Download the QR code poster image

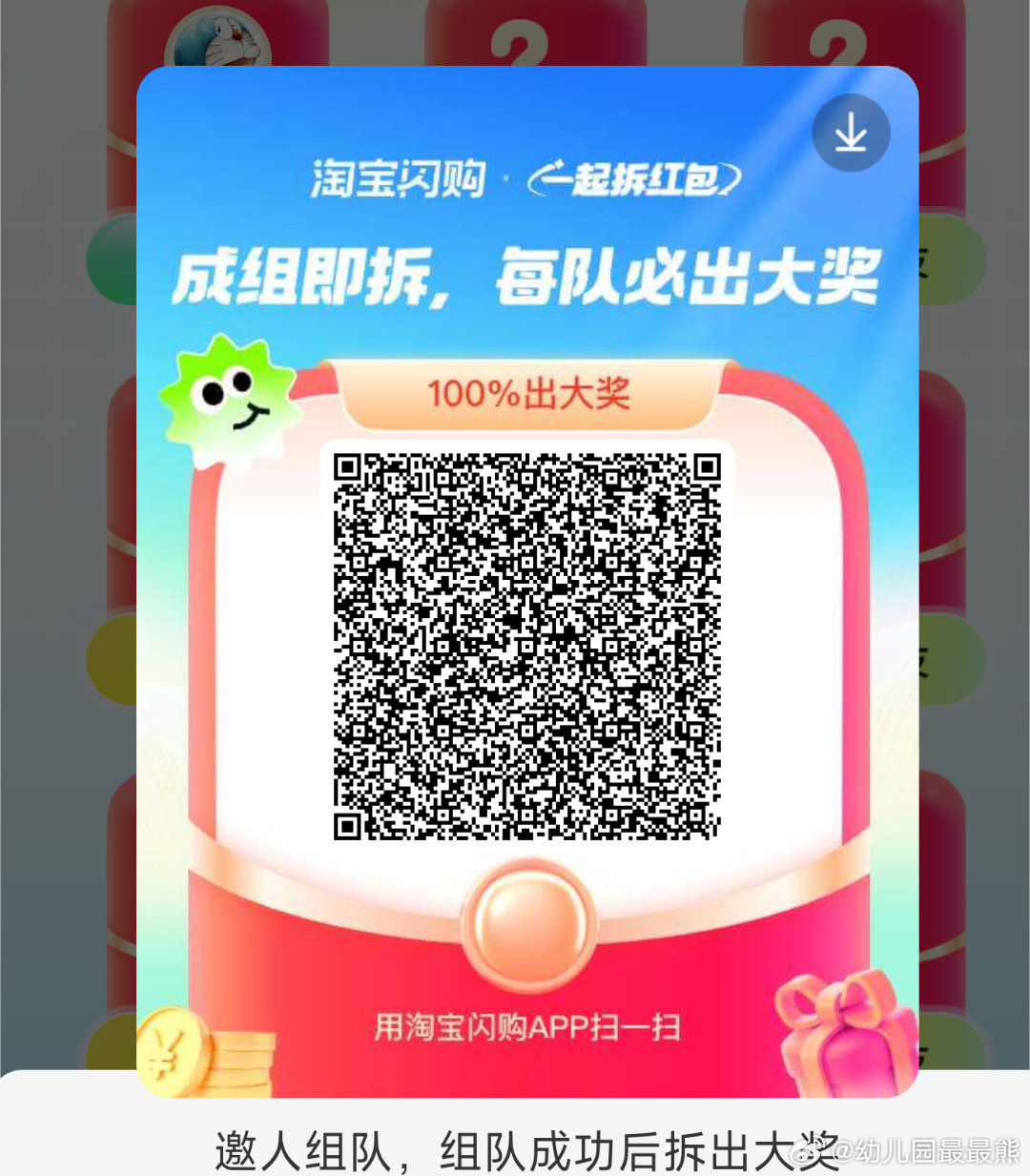point(850,134)
